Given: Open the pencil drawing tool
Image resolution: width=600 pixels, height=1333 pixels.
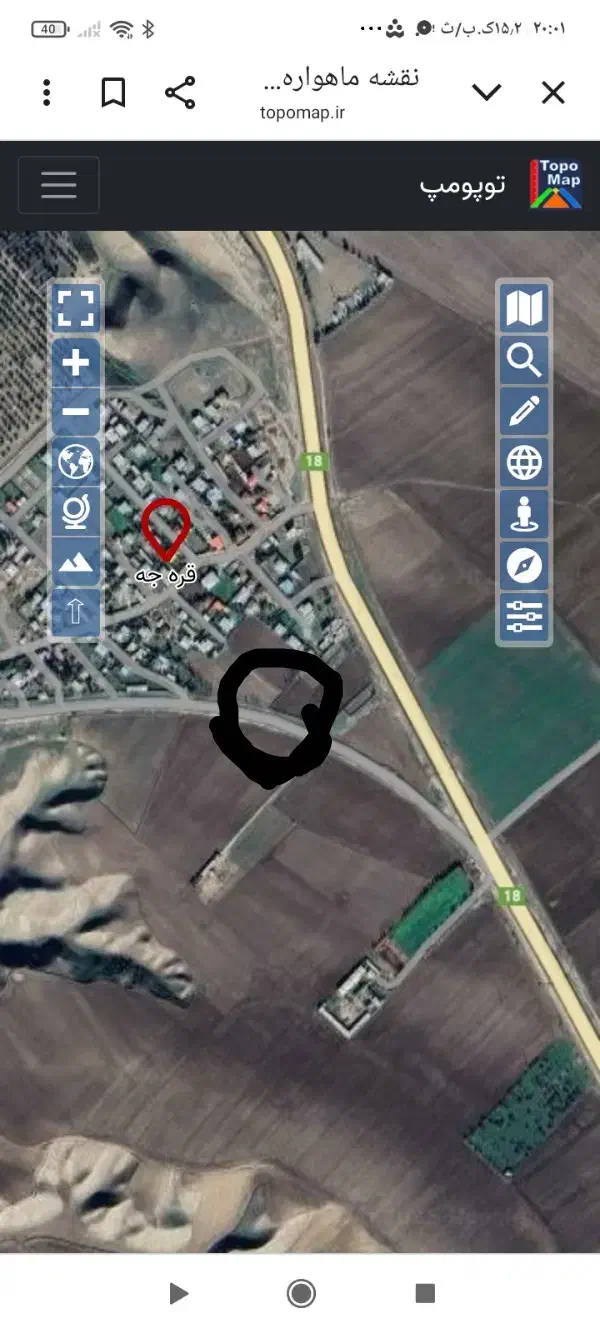Looking at the screenshot, I should coord(524,411).
